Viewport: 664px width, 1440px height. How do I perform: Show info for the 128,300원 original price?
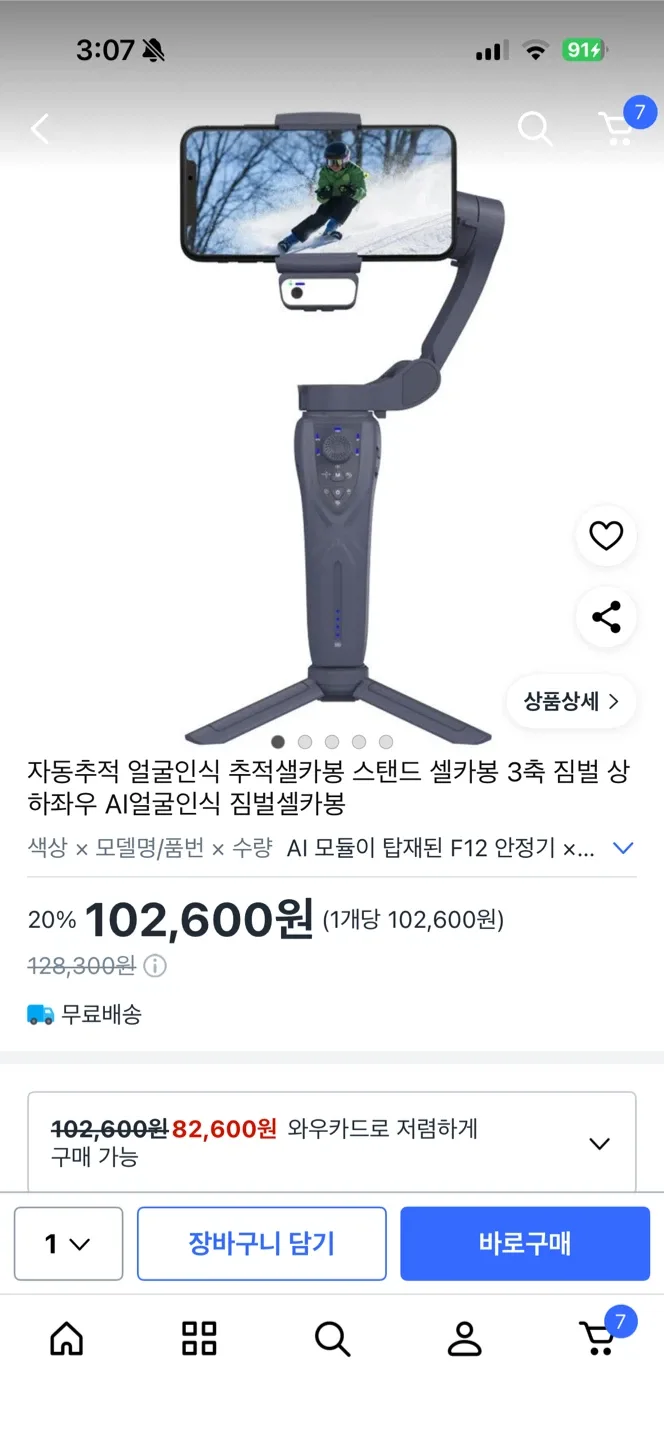(x=156, y=966)
